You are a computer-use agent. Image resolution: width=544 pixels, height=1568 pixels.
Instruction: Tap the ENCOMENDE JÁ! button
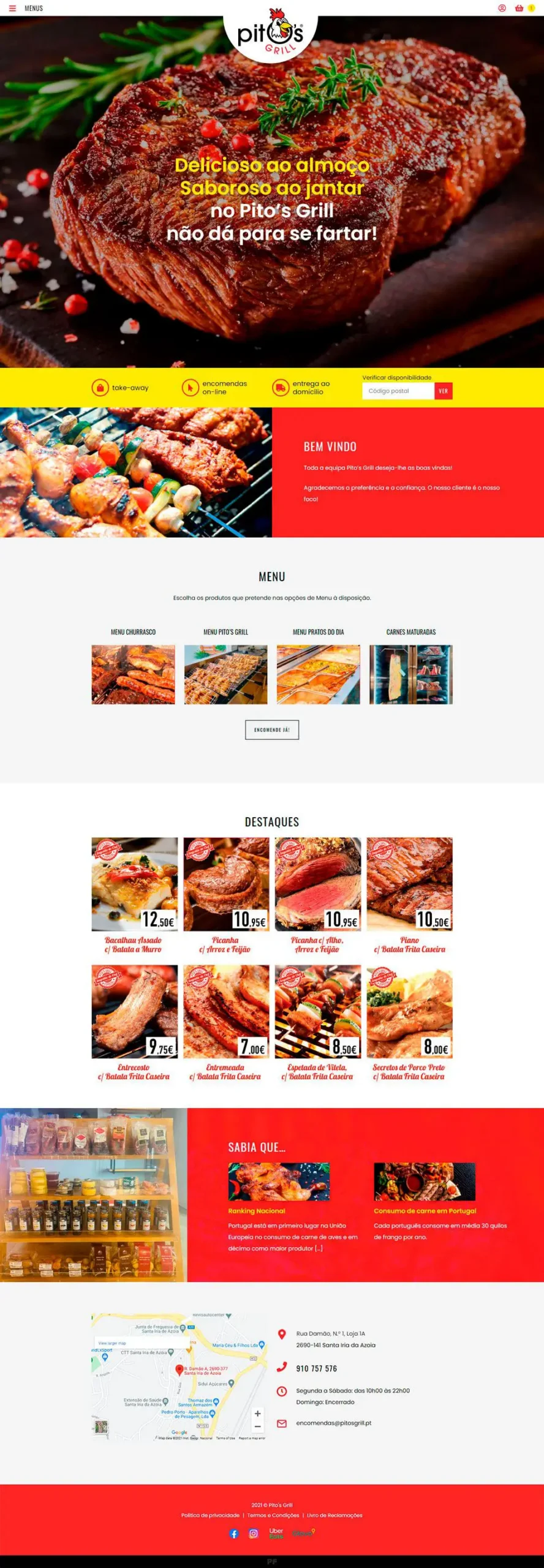[272, 729]
